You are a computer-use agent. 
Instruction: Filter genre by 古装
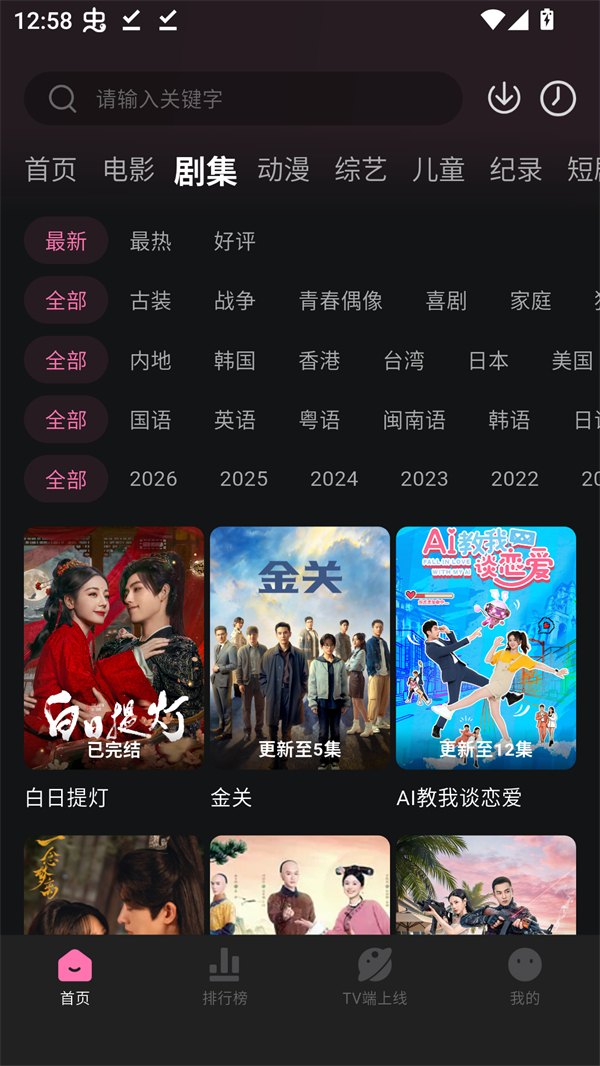point(150,301)
